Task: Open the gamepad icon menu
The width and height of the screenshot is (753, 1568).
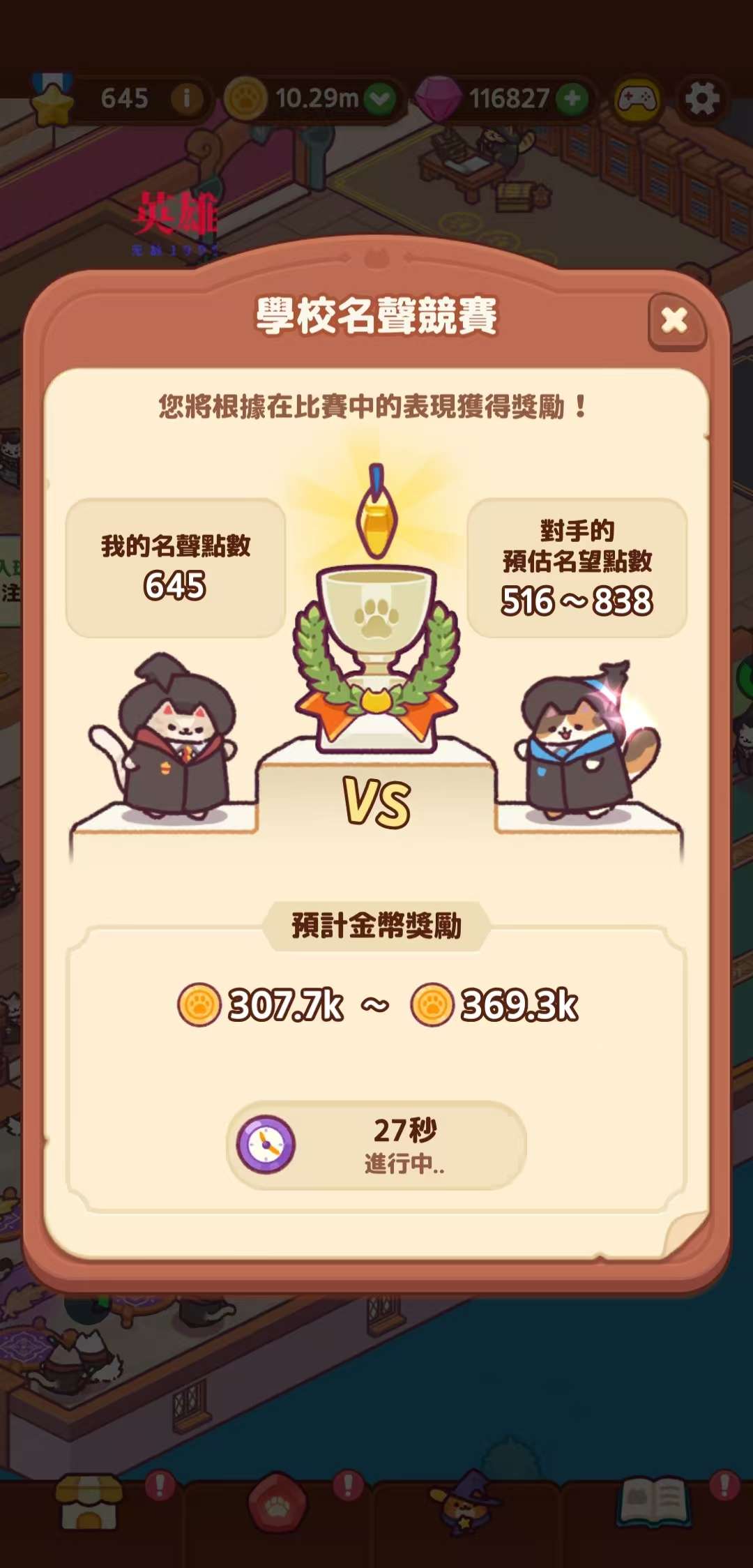Action: [637, 99]
